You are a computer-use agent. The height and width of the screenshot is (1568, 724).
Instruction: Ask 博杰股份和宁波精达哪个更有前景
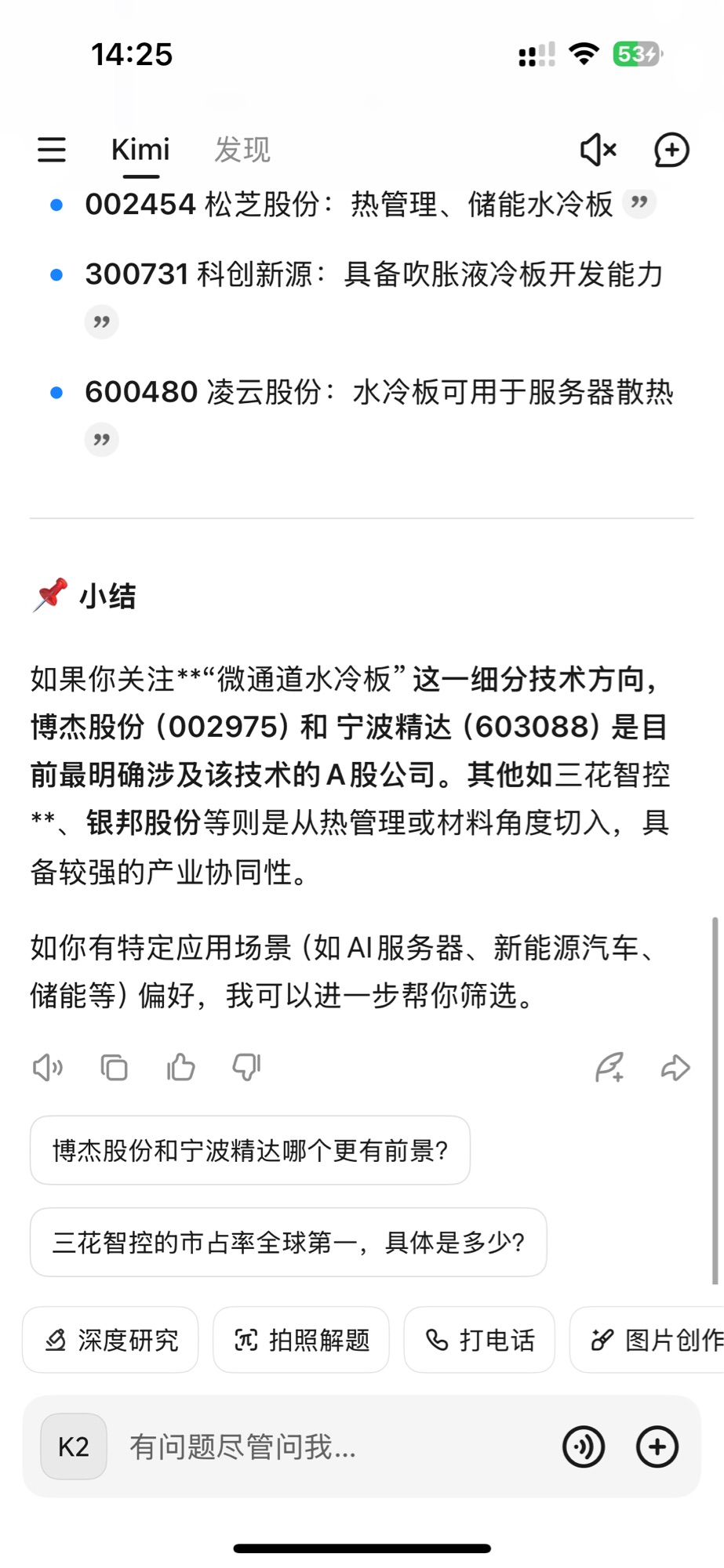[x=249, y=1150]
